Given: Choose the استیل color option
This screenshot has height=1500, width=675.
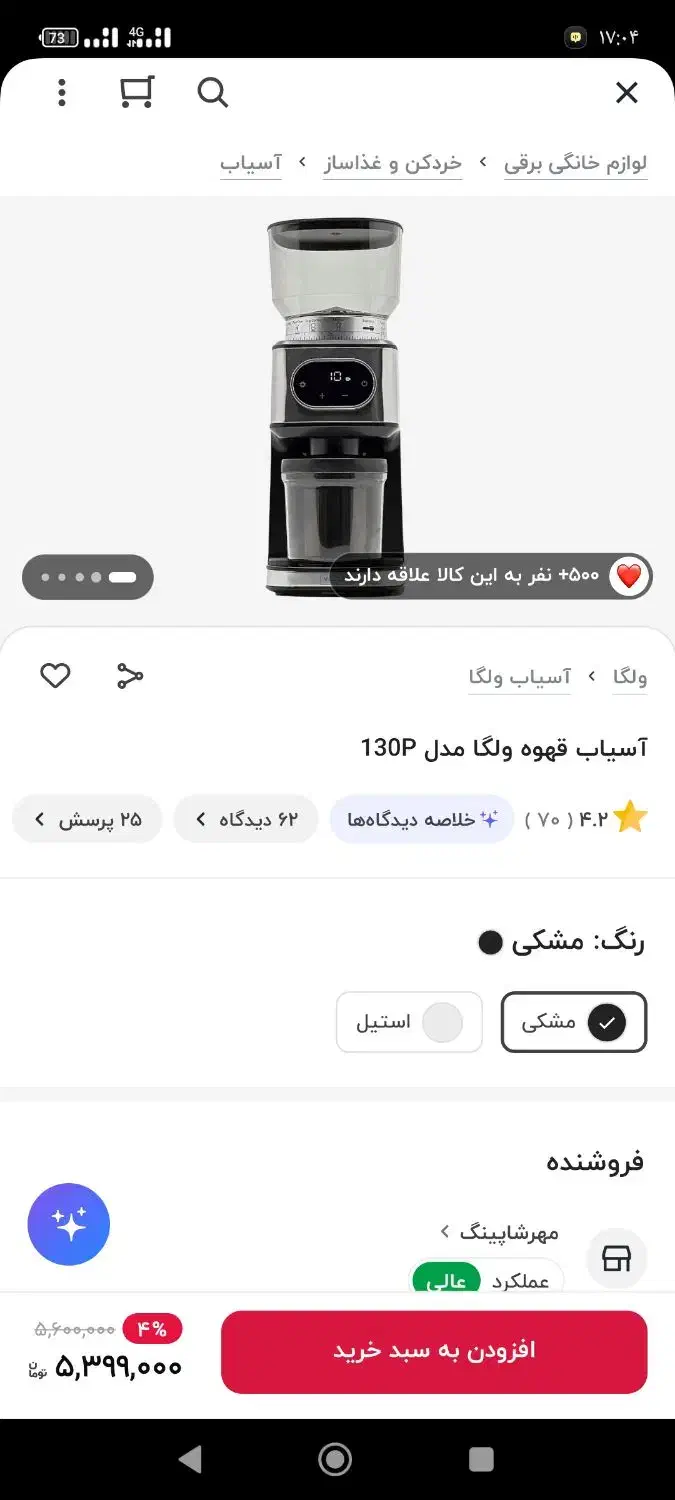Looking at the screenshot, I should click(x=409, y=1022).
